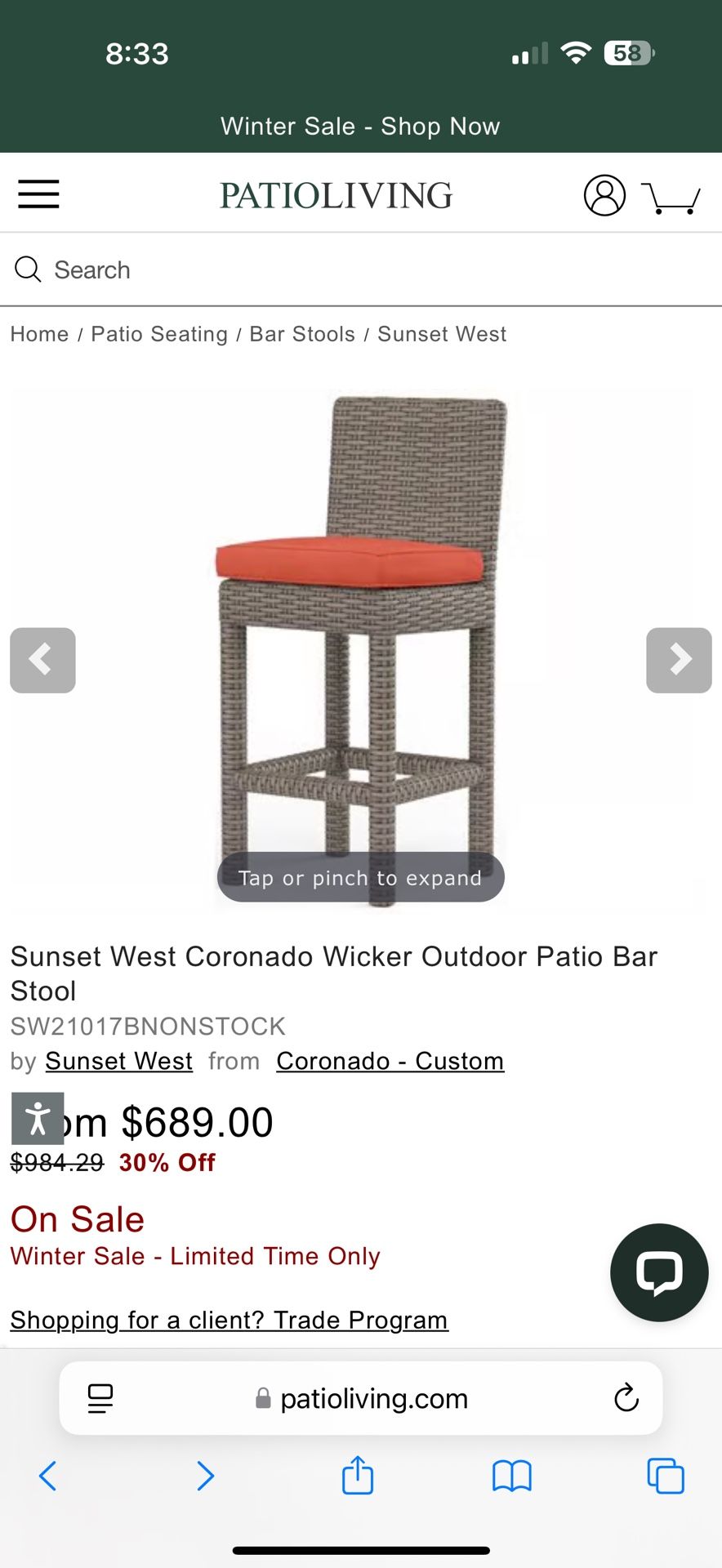Open the Bar Stools breadcrumb

tap(302, 334)
